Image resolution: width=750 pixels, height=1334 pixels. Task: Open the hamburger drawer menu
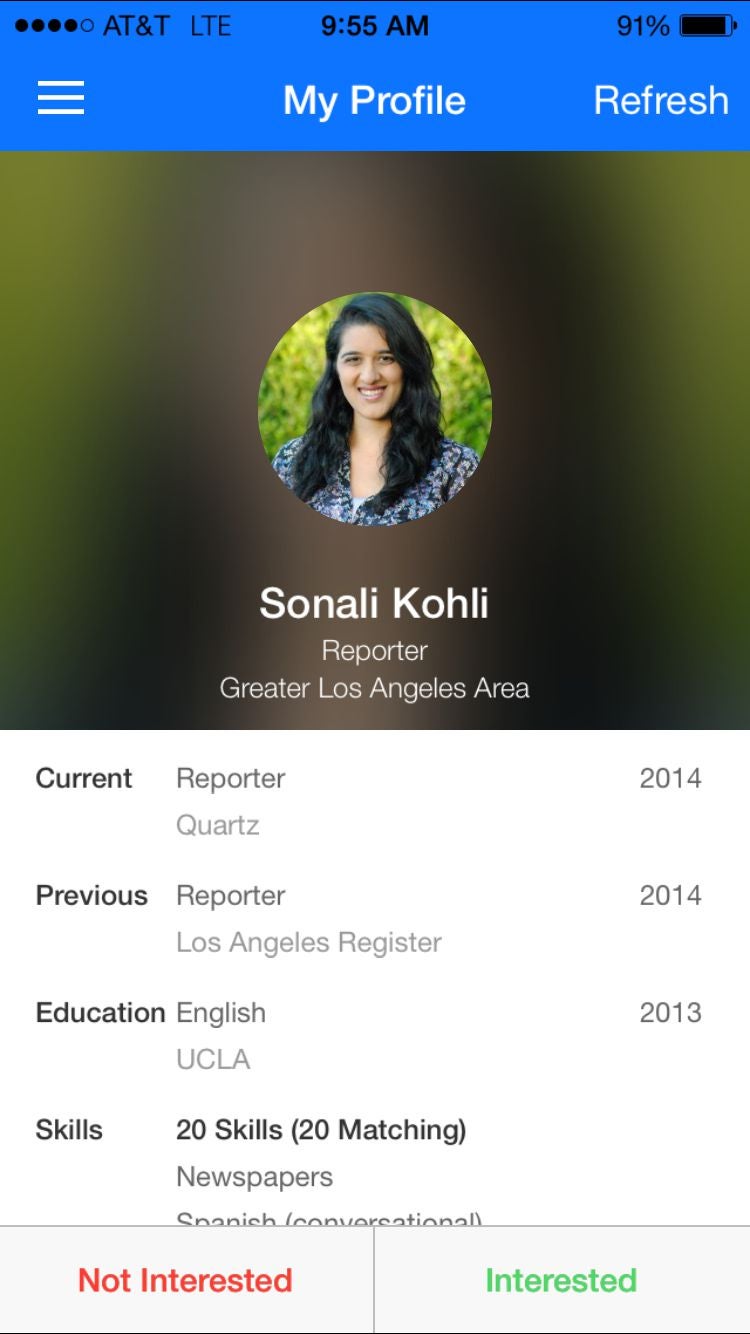[61, 99]
